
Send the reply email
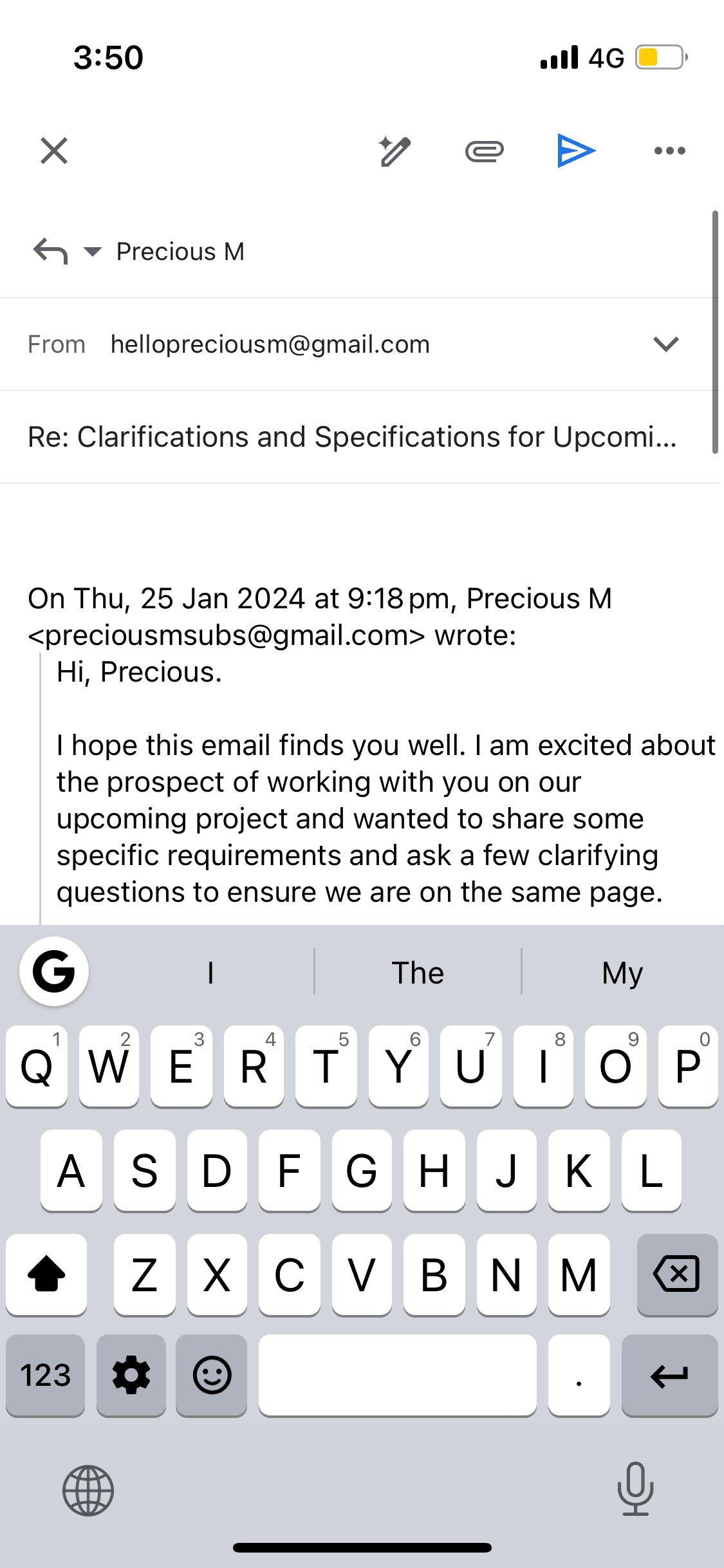pyautogui.click(x=576, y=151)
